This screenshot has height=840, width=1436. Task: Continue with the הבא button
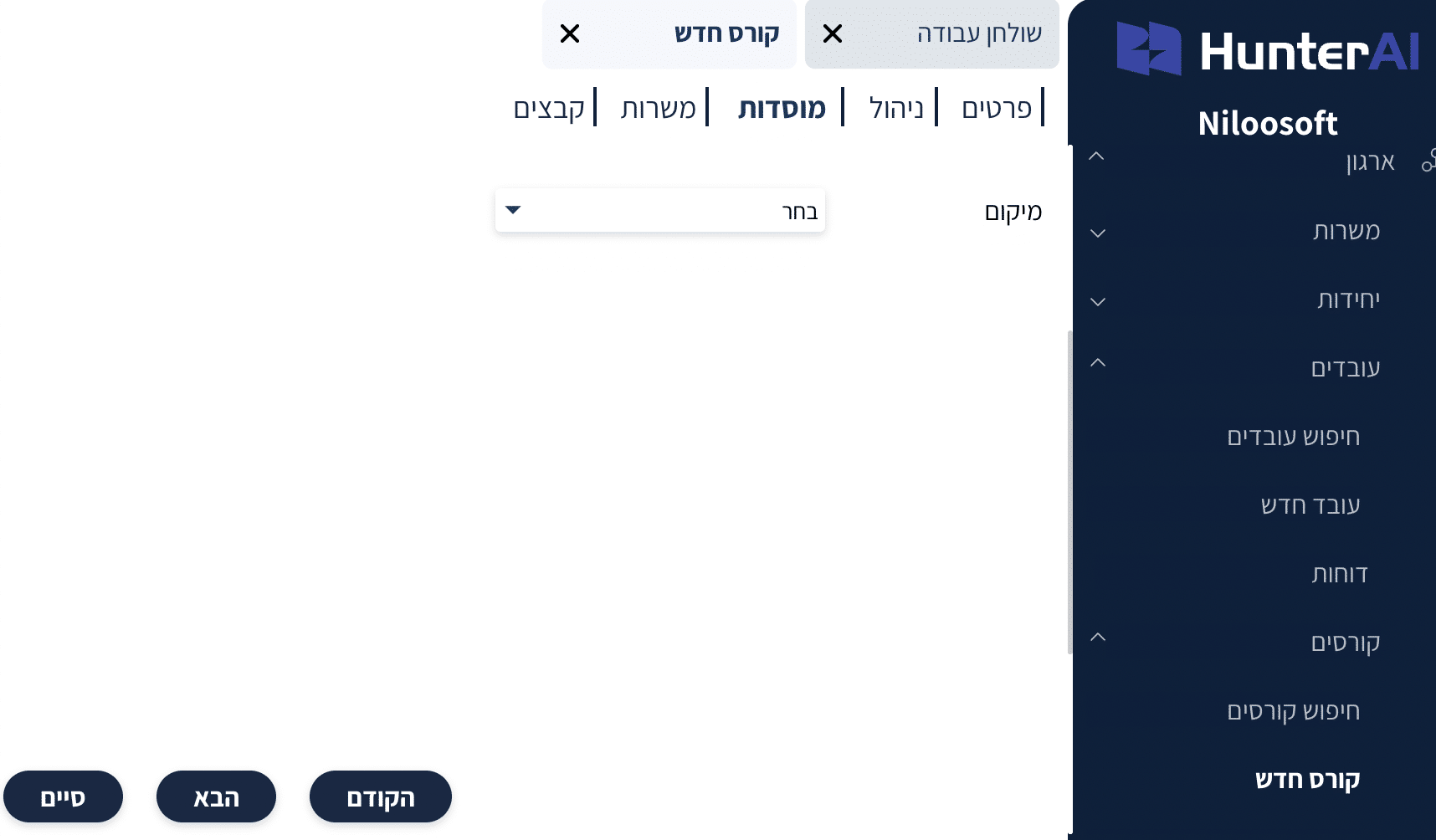[216, 797]
